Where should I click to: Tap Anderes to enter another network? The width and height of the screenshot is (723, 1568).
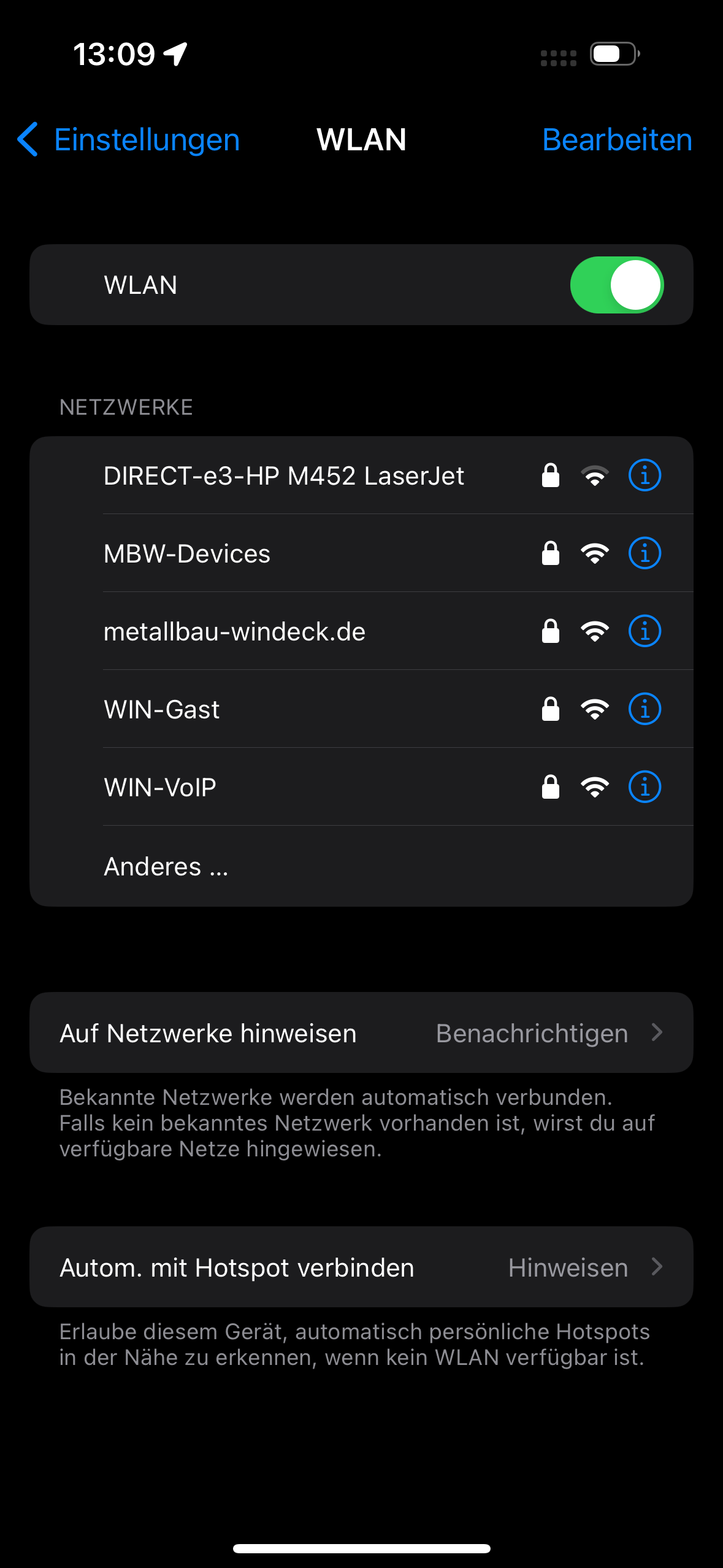[x=166, y=867]
